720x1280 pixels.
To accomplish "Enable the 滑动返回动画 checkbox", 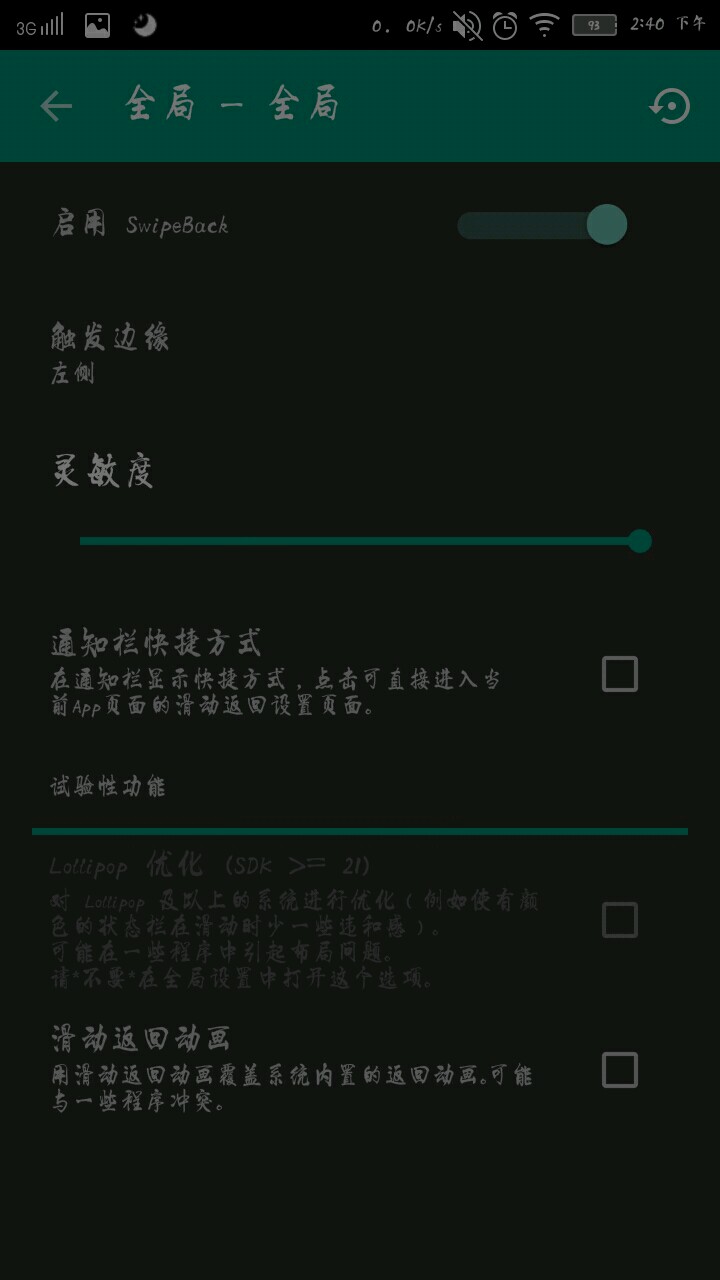I will pyautogui.click(x=620, y=1070).
